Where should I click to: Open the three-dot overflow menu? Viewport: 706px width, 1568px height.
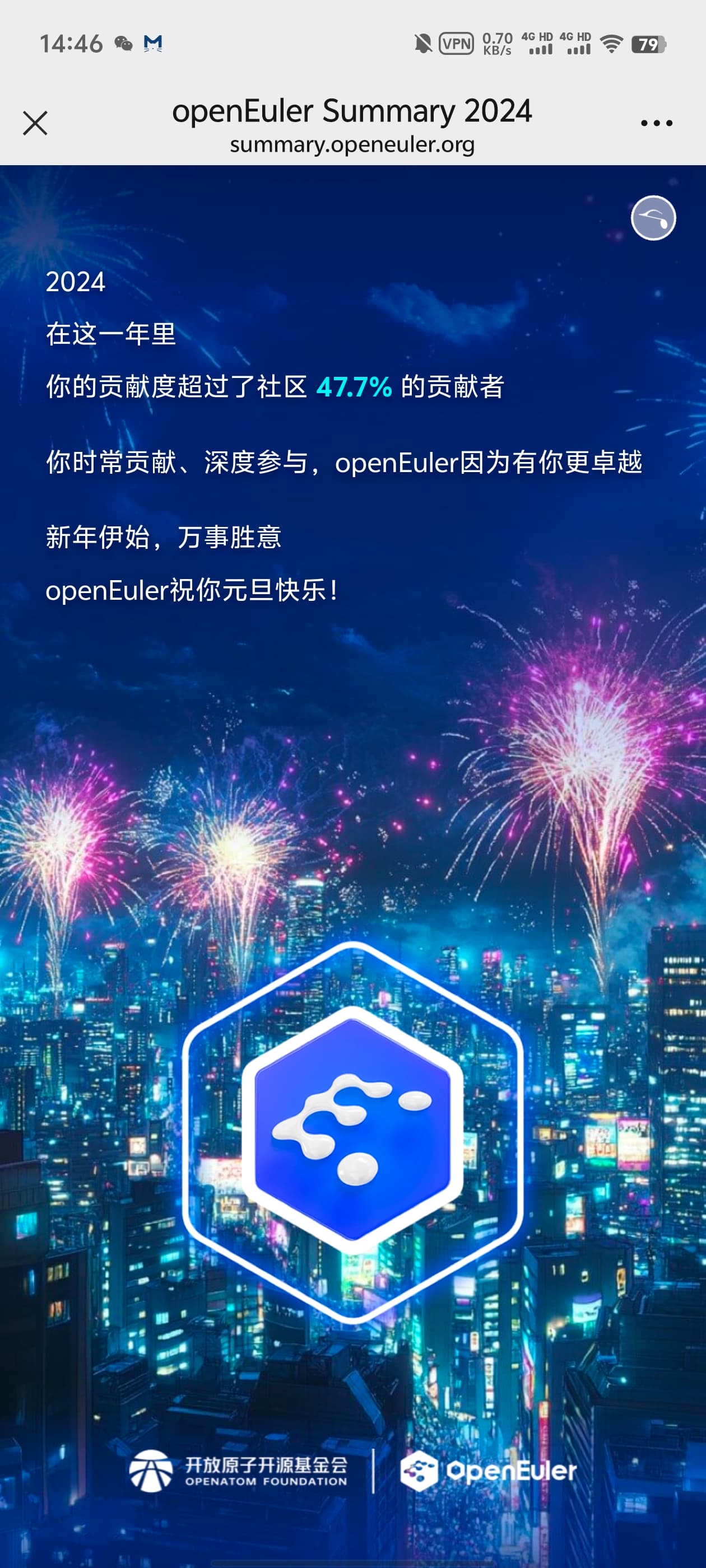coord(656,123)
